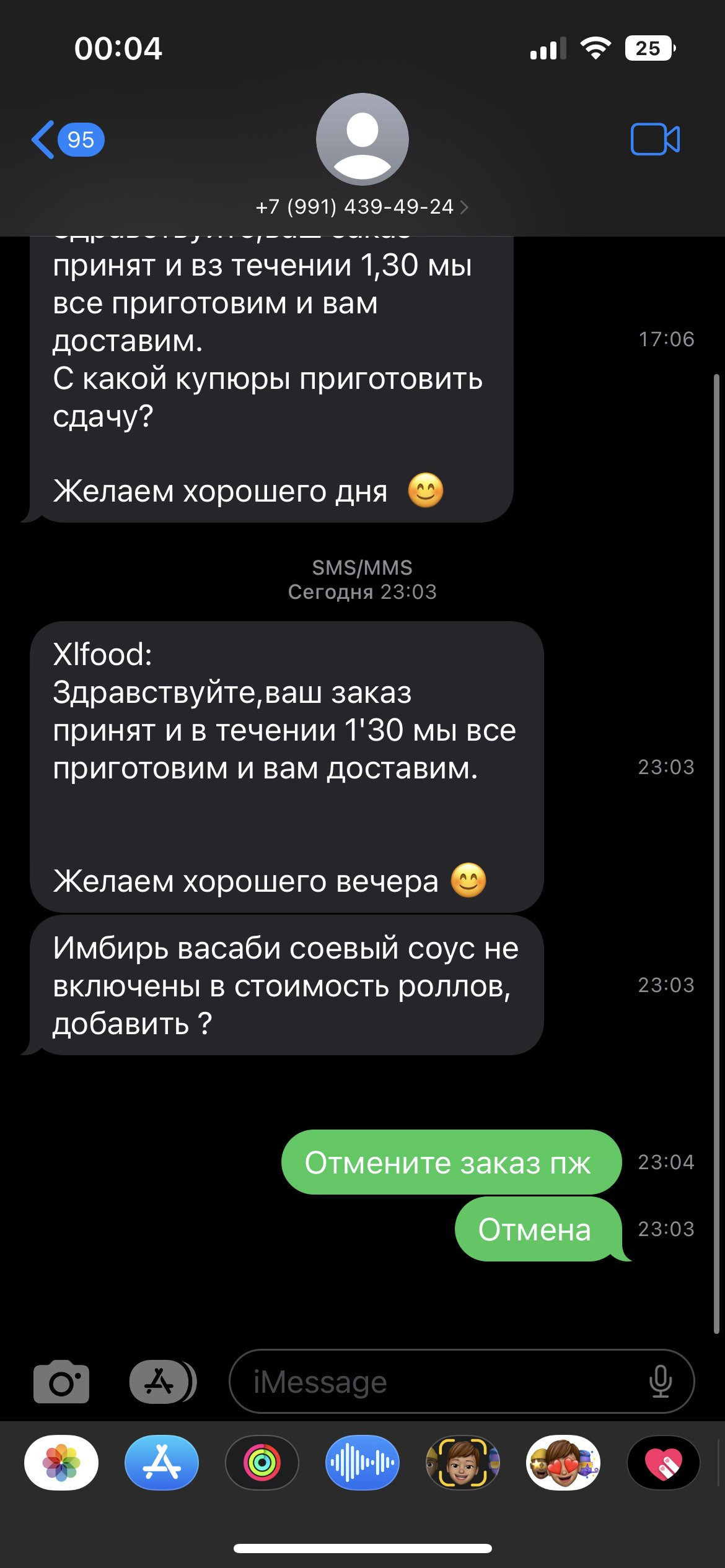Go back to the messages list

pyautogui.click(x=68, y=139)
